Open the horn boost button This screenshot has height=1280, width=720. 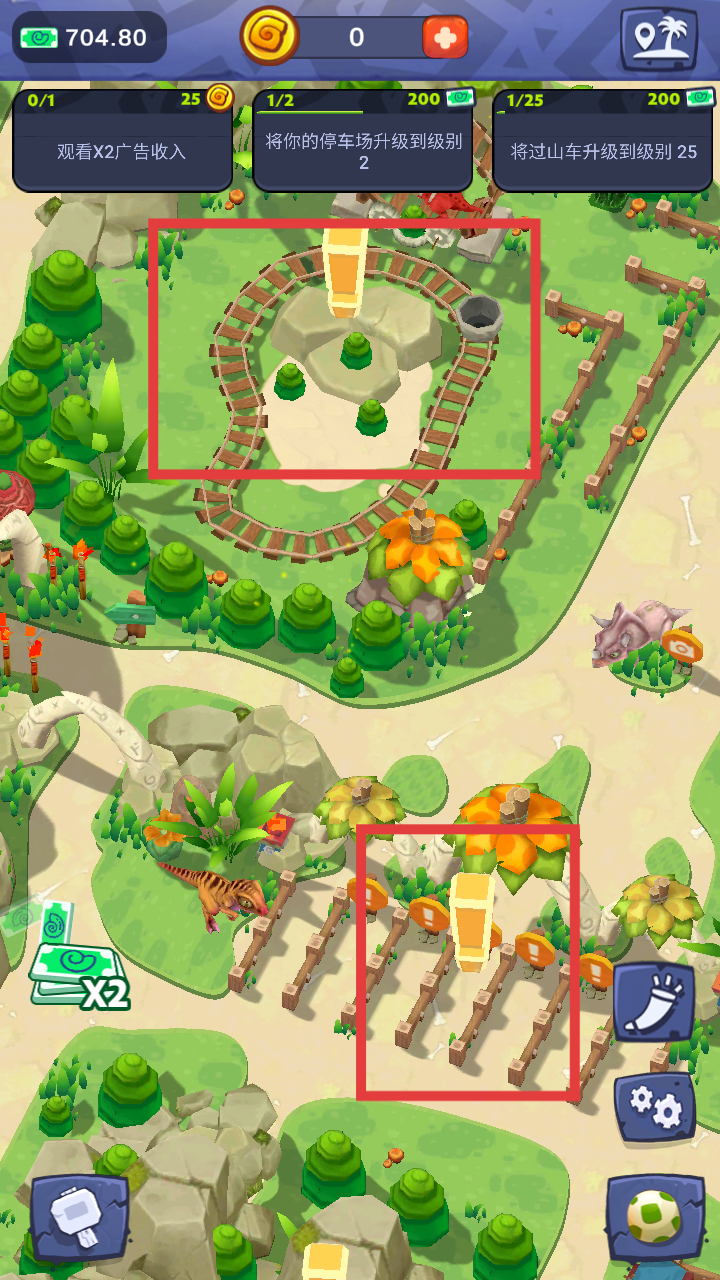point(654,1003)
